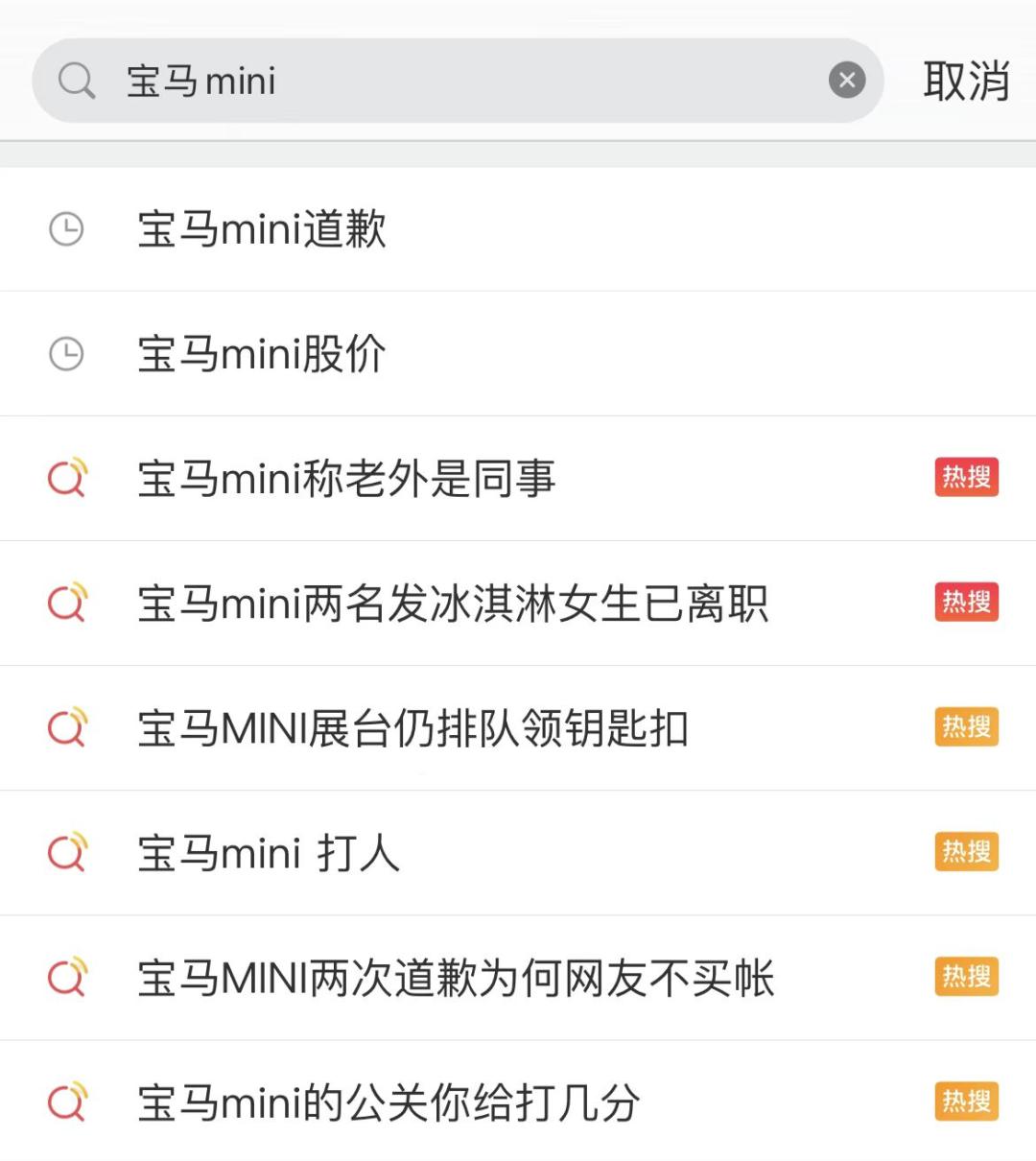Image resolution: width=1036 pixels, height=1161 pixels.
Task: View 宝马MINI两次道歉为何网友不买帐 topic
Action: click(456, 978)
